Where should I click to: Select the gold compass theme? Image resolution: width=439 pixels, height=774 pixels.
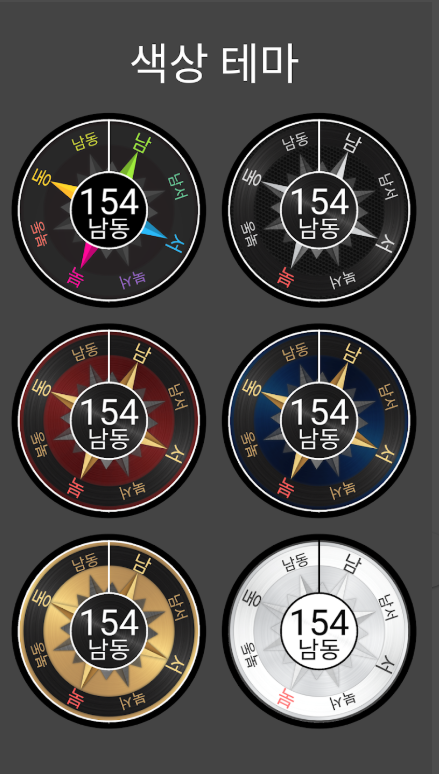coord(109,631)
